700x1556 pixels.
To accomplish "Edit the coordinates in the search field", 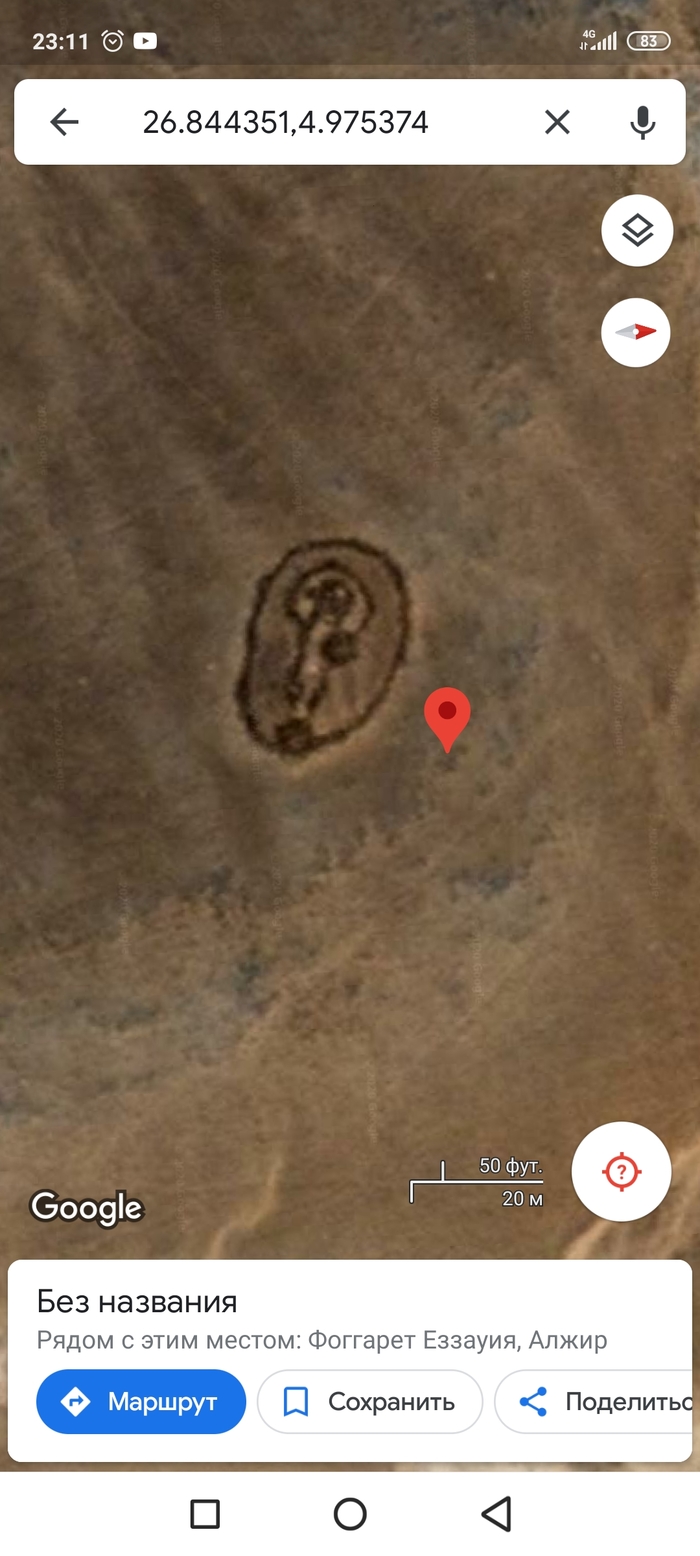I will (285, 122).
